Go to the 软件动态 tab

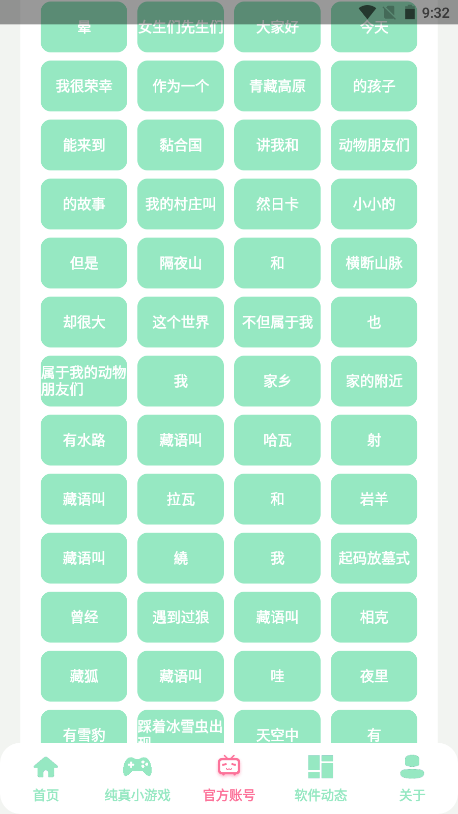pos(320,778)
